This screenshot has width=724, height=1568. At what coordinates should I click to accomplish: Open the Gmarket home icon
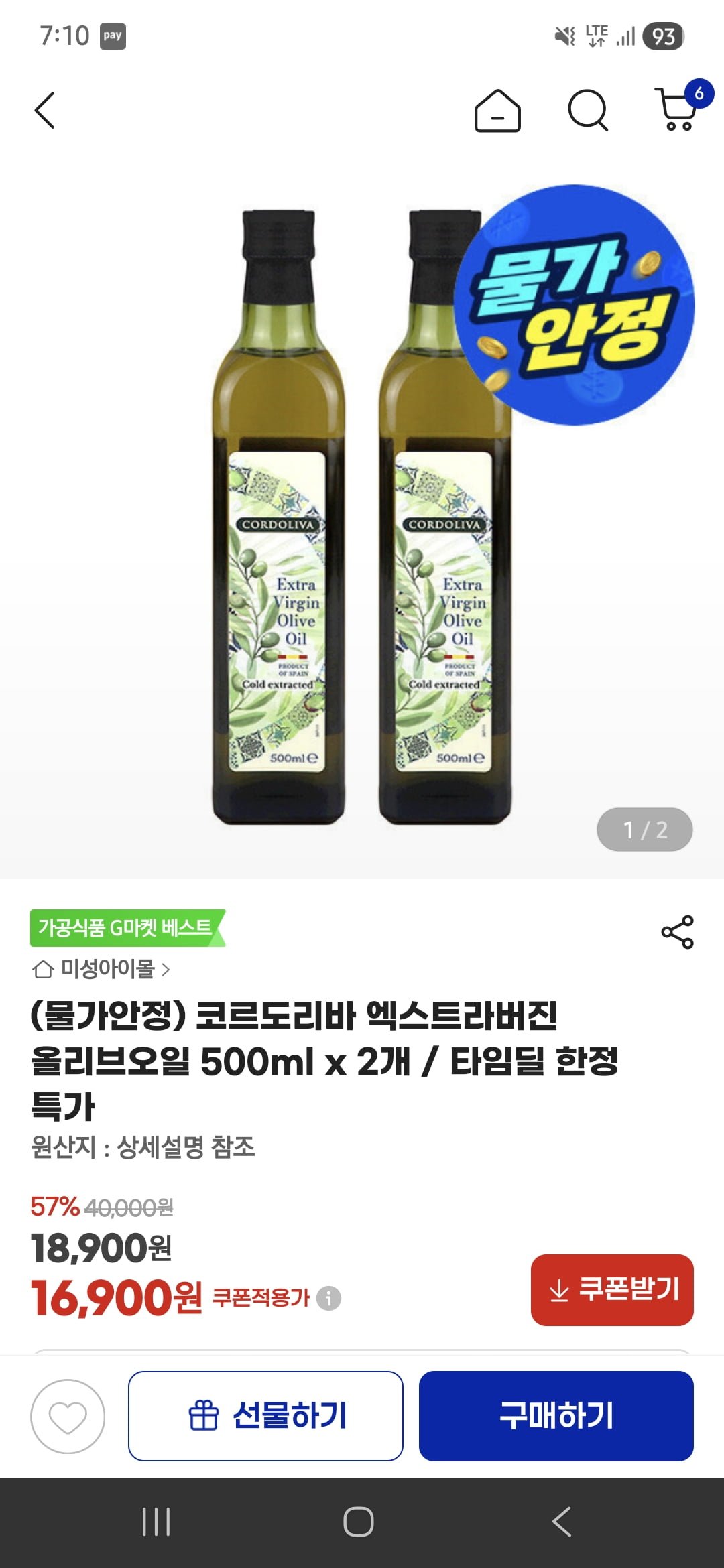(497, 111)
